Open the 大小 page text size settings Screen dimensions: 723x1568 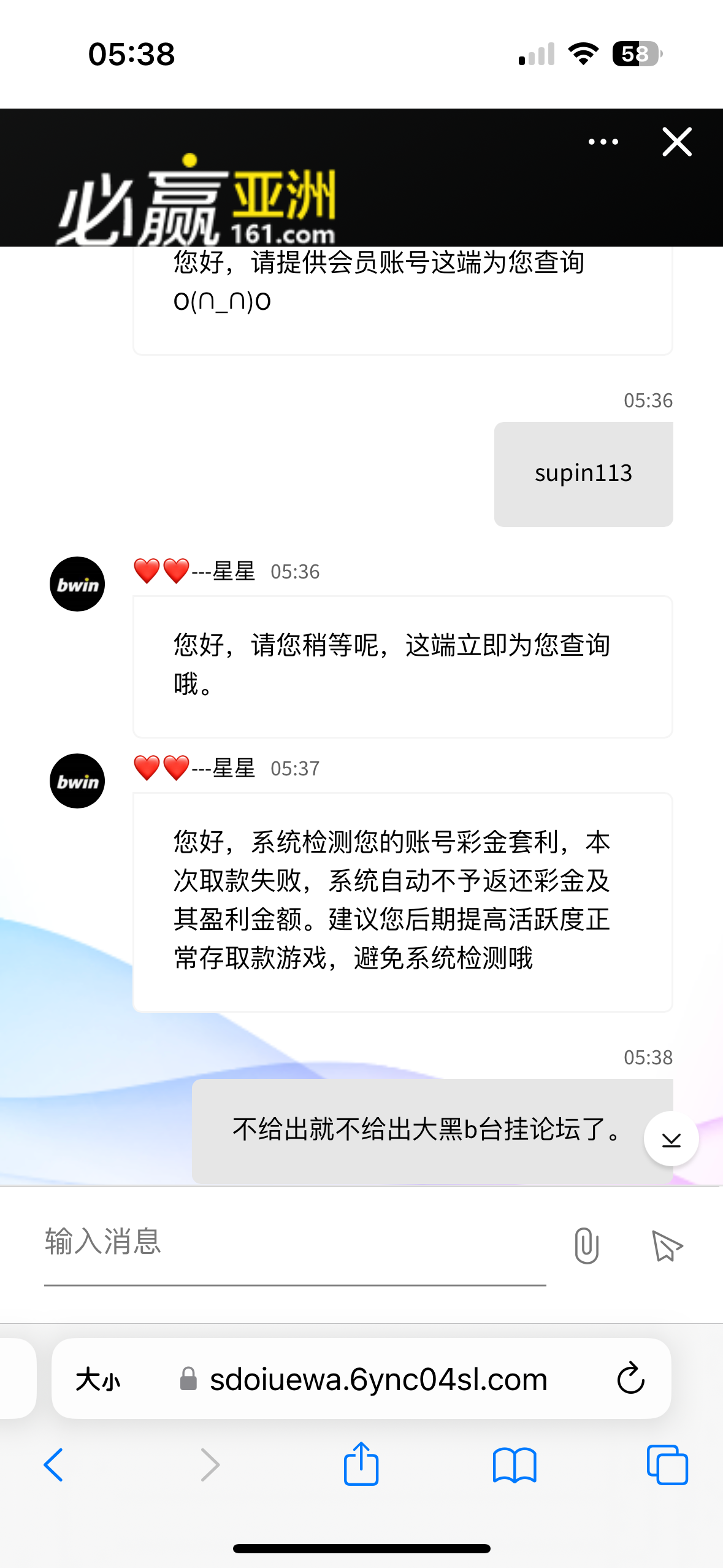(98, 1380)
